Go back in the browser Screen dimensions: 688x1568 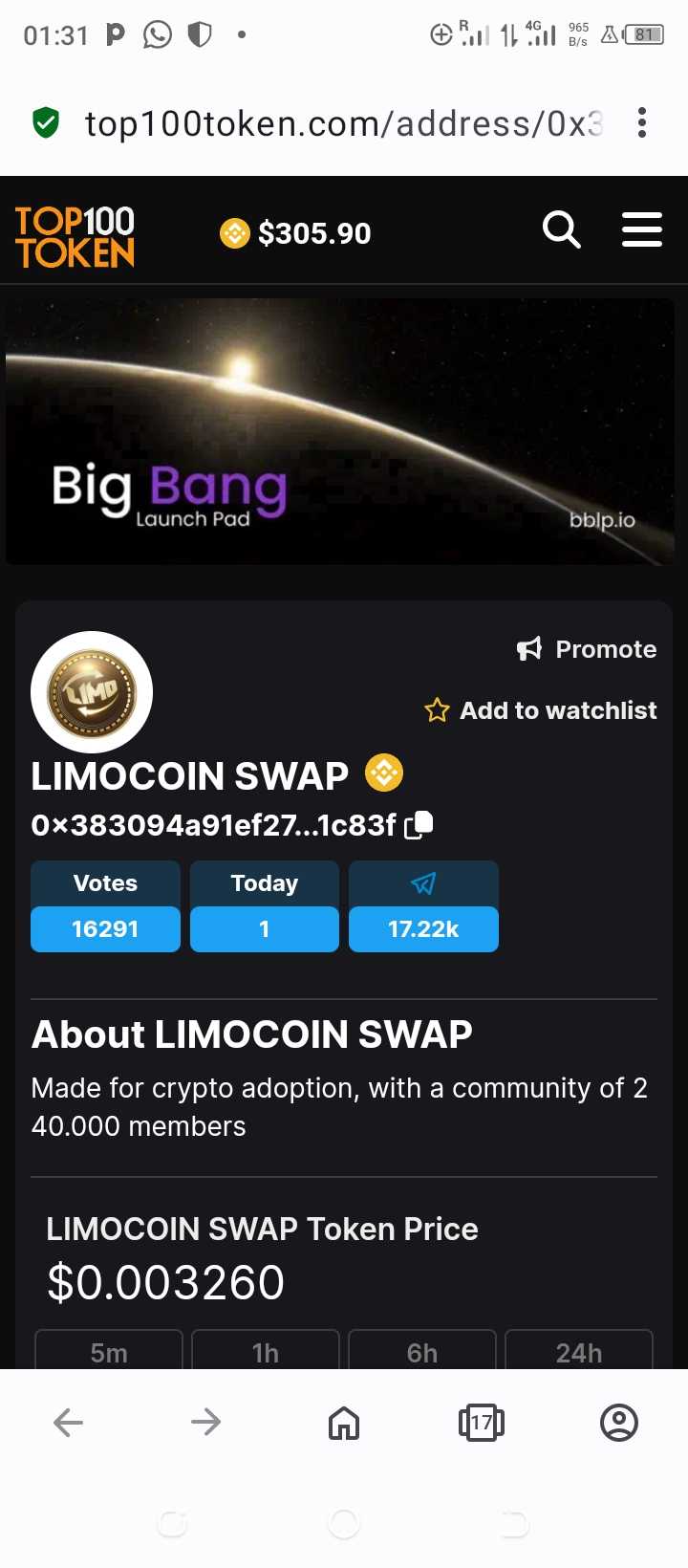click(x=68, y=1423)
